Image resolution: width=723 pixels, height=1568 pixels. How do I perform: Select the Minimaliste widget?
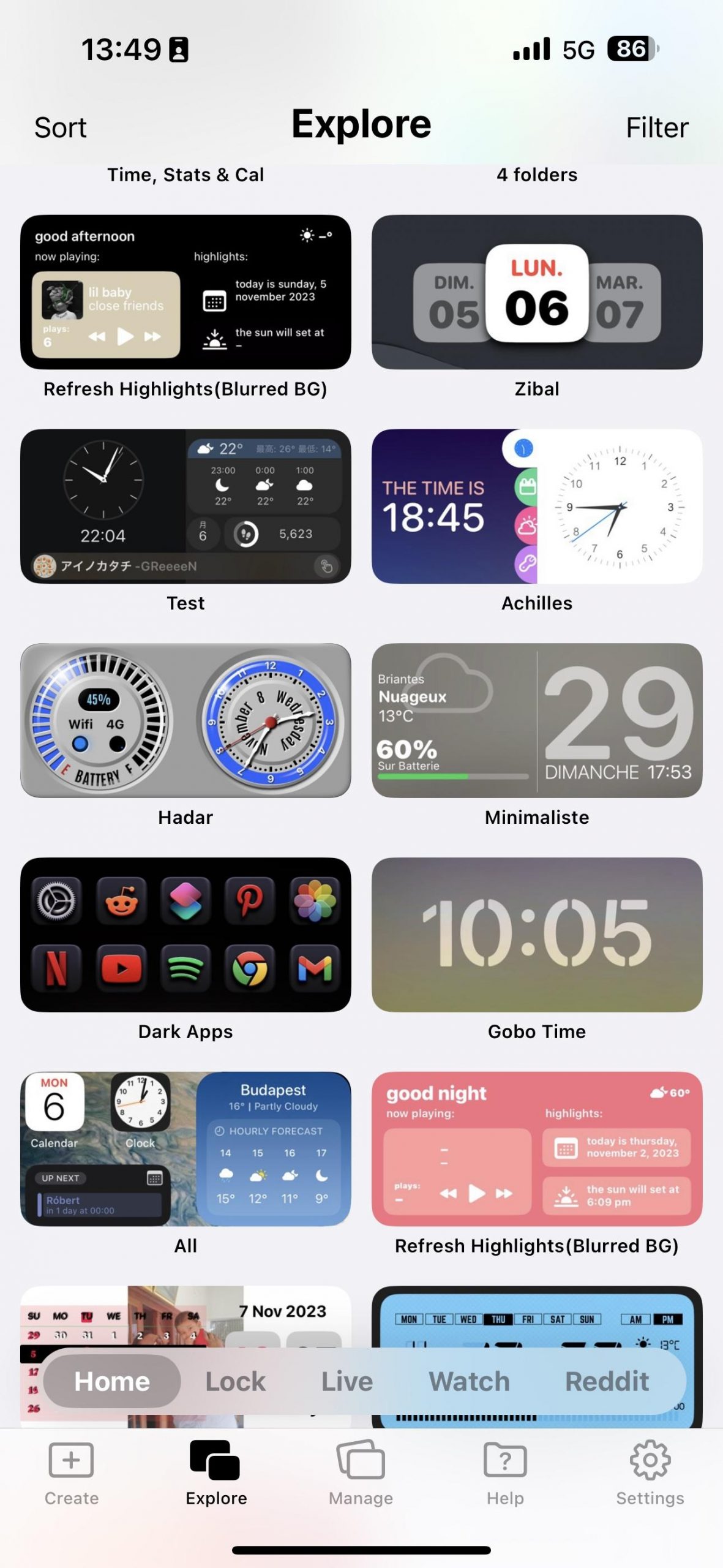click(x=537, y=720)
